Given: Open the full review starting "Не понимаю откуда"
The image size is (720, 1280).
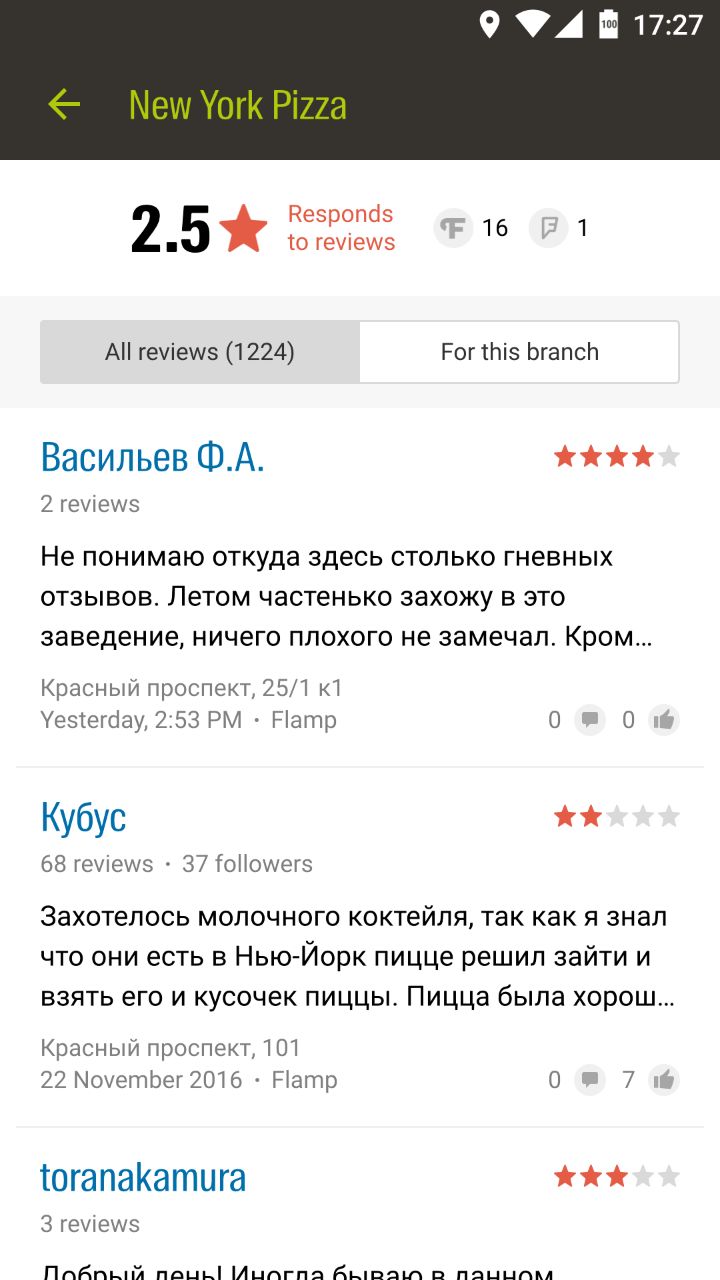Looking at the screenshot, I should (x=346, y=597).
